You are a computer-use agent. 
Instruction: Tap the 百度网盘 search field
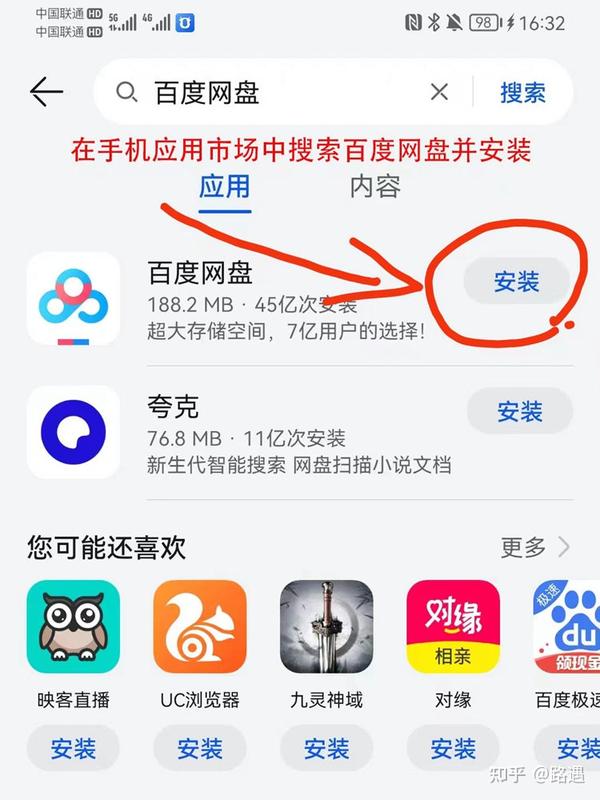point(270,93)
